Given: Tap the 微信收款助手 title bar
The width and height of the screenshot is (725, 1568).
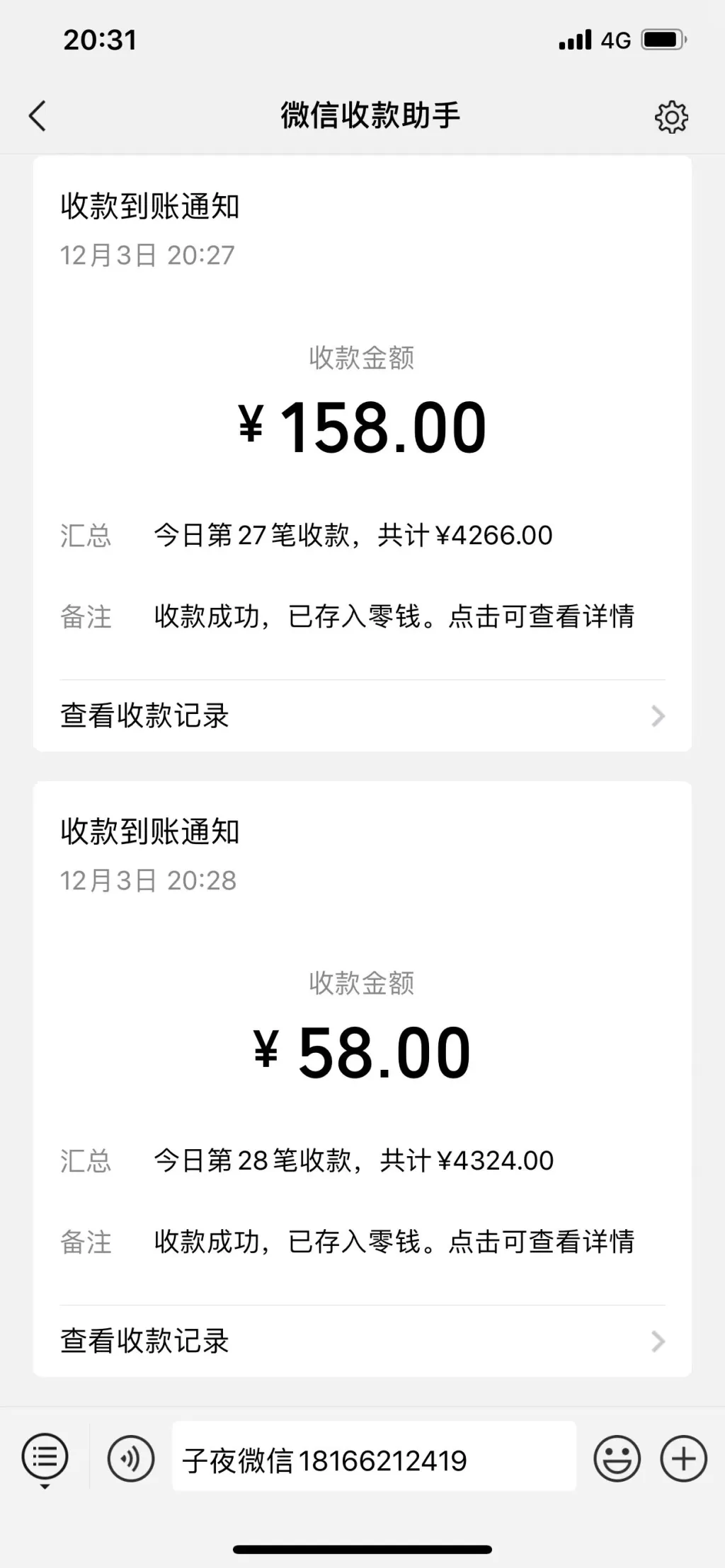Looking at the screenshot, I should (369, 116).
